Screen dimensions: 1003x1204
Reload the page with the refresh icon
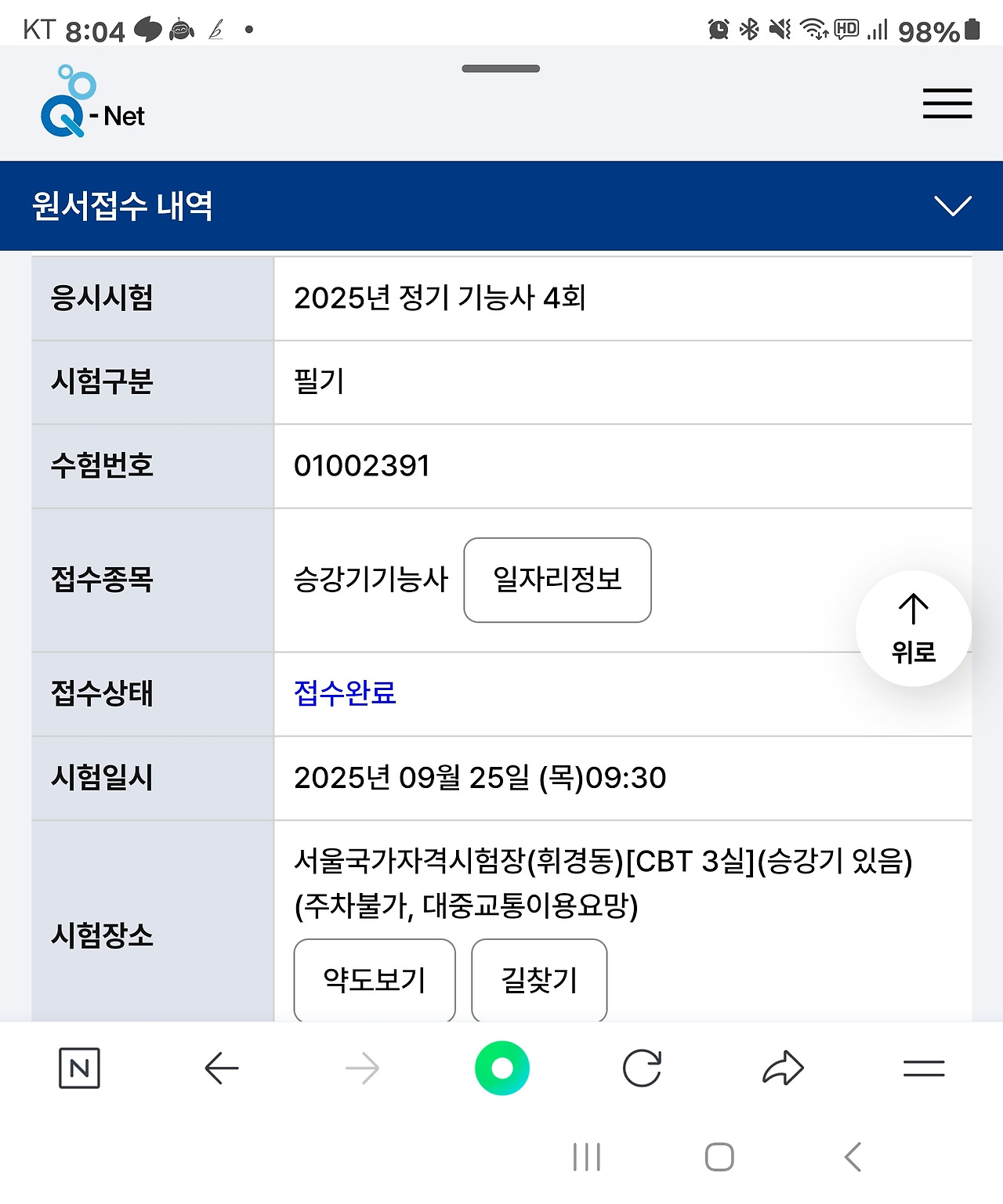[643, 1068]
